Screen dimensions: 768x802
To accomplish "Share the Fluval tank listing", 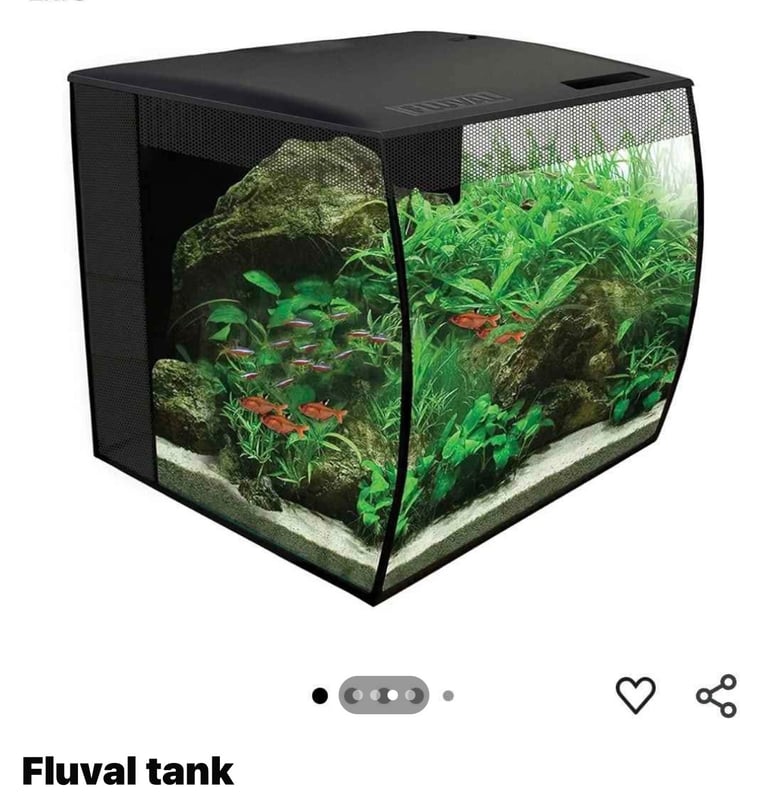I will tap(716, 695).
